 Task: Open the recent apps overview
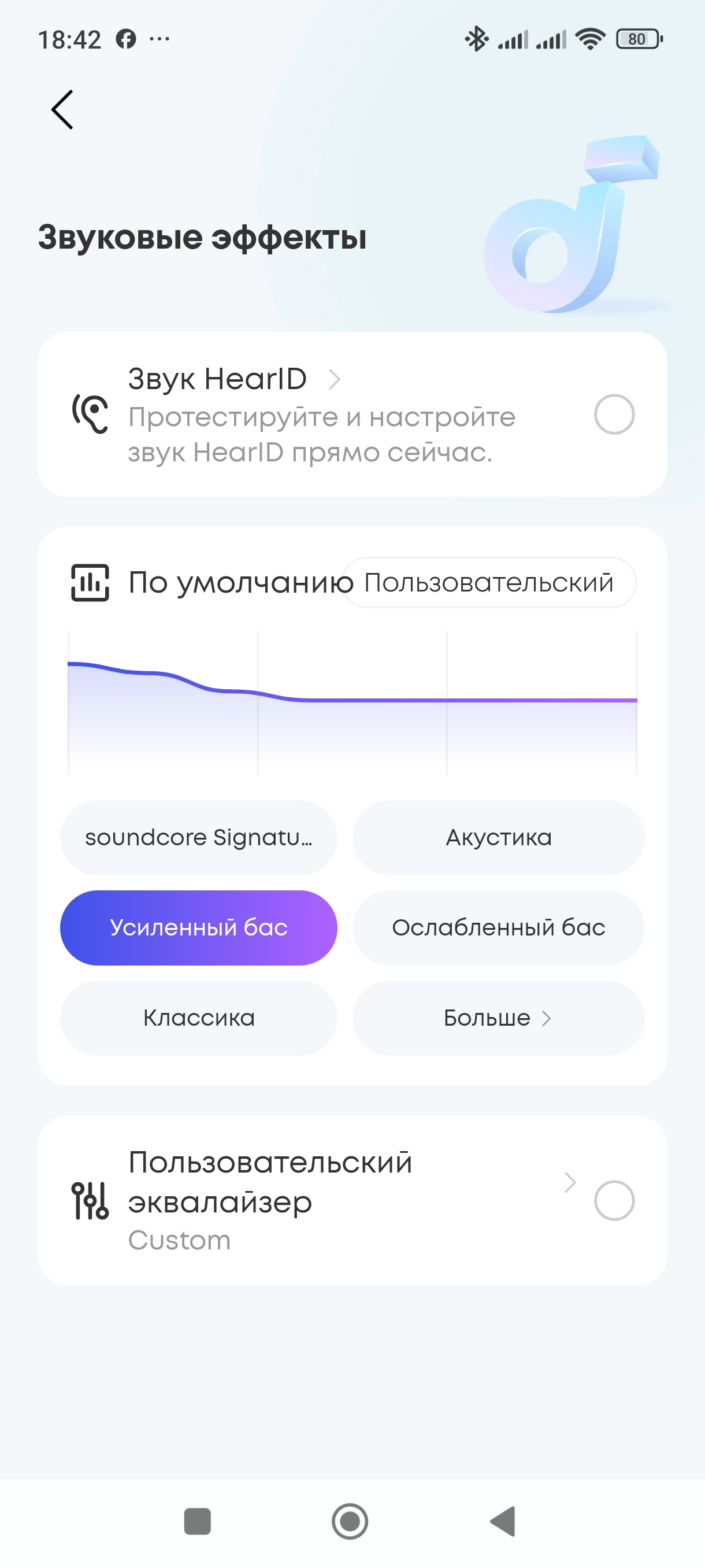197,1521
